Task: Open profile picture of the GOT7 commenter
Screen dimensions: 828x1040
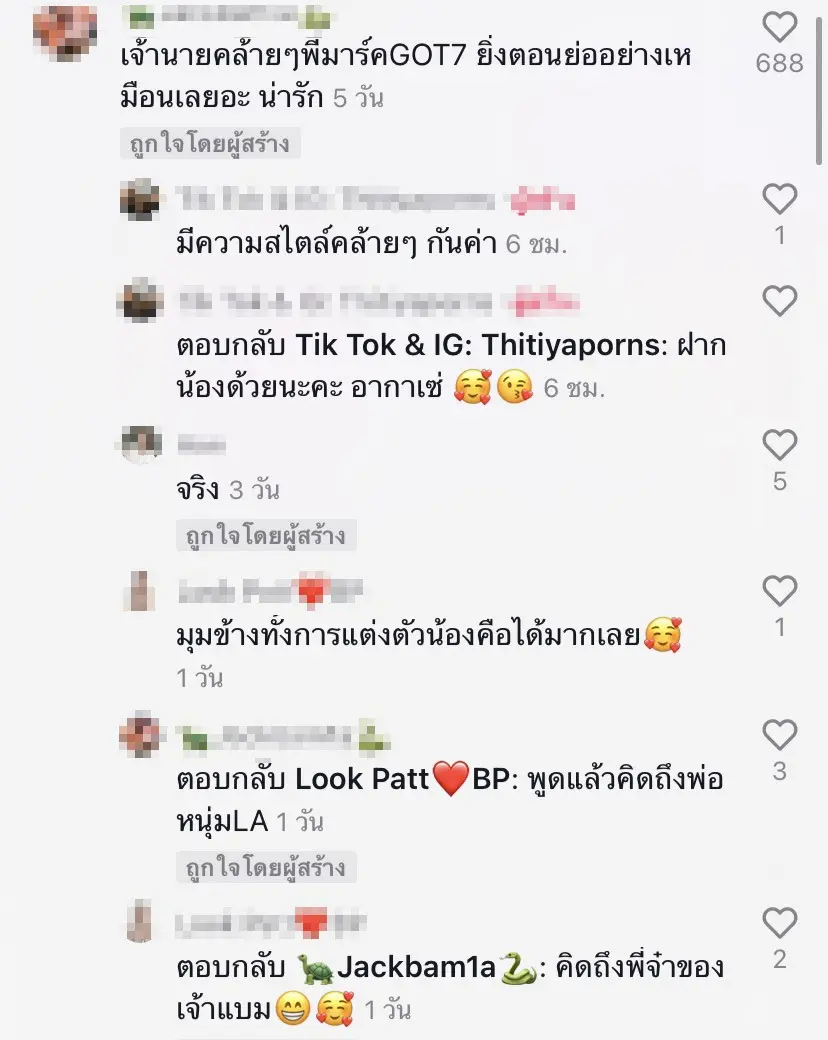Action: pyautogui.click(x=64, y=33)
